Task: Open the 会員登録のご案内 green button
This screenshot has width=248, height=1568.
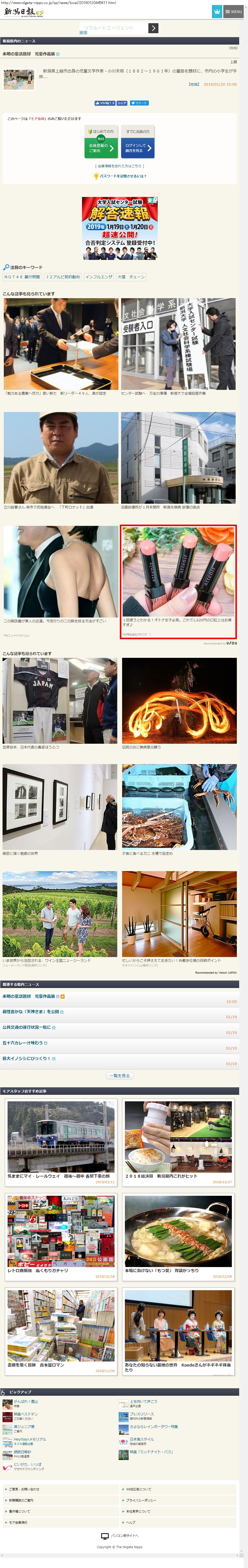Action: coord(101,147)
